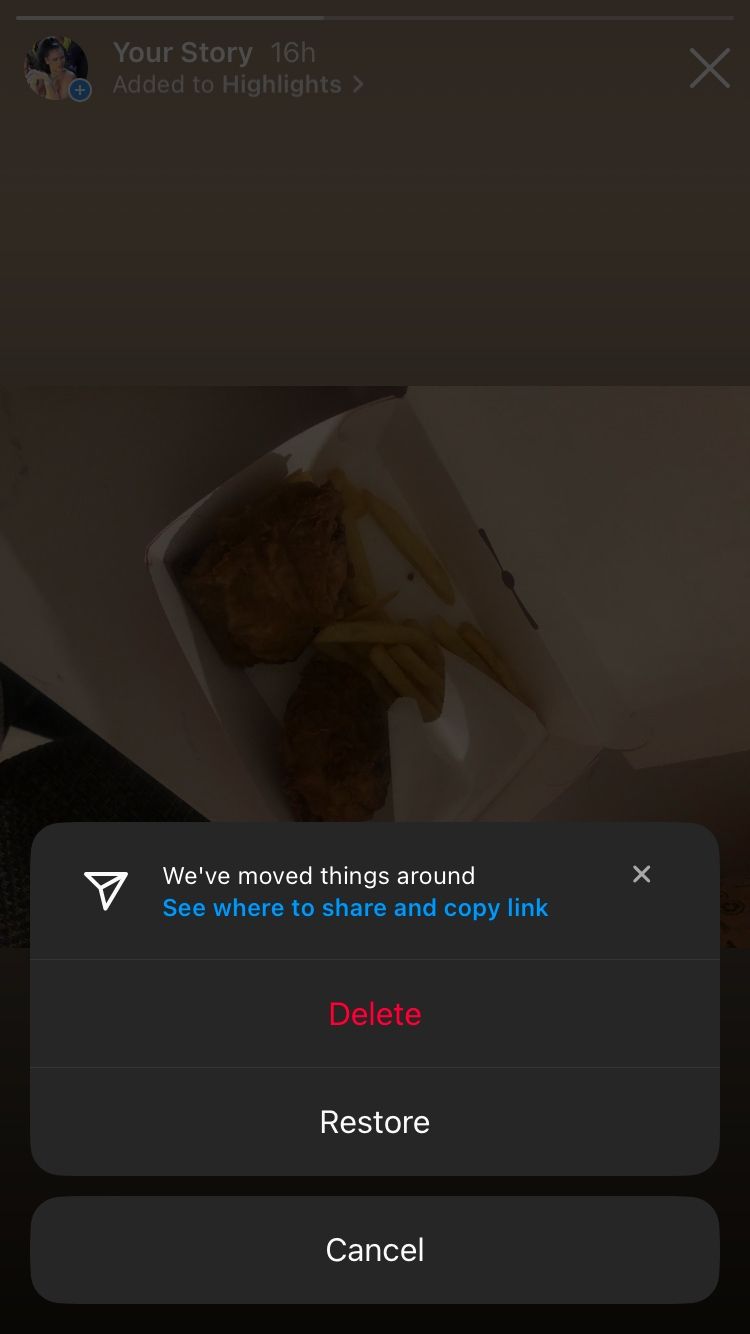Tap the blue plus badge on avatar
Image resolution: width=750 pixels, height=1334 pixels.
click(x=78, y=91)
